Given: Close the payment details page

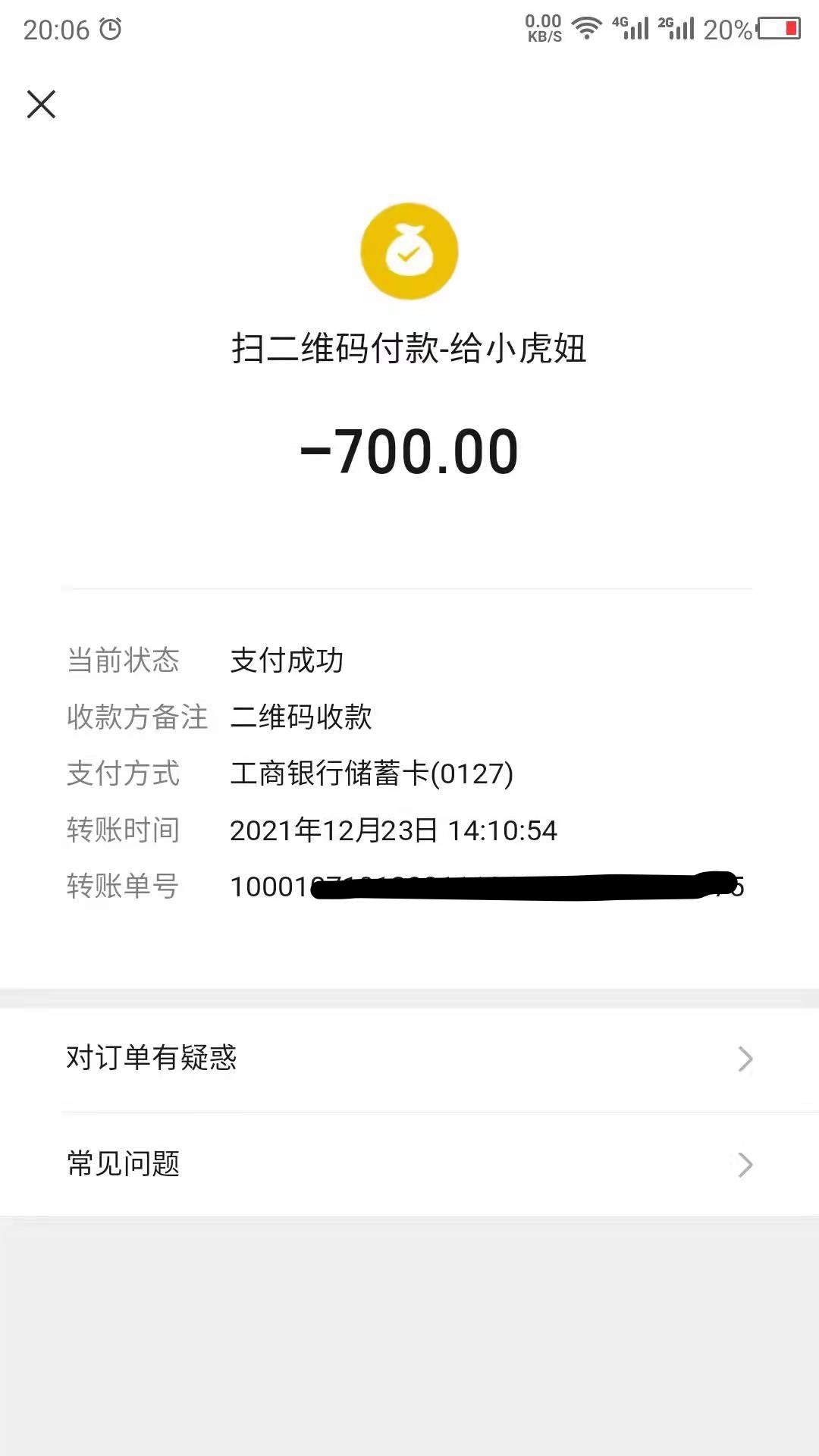Looking at the screenshot, I should (x=41, y=105).
